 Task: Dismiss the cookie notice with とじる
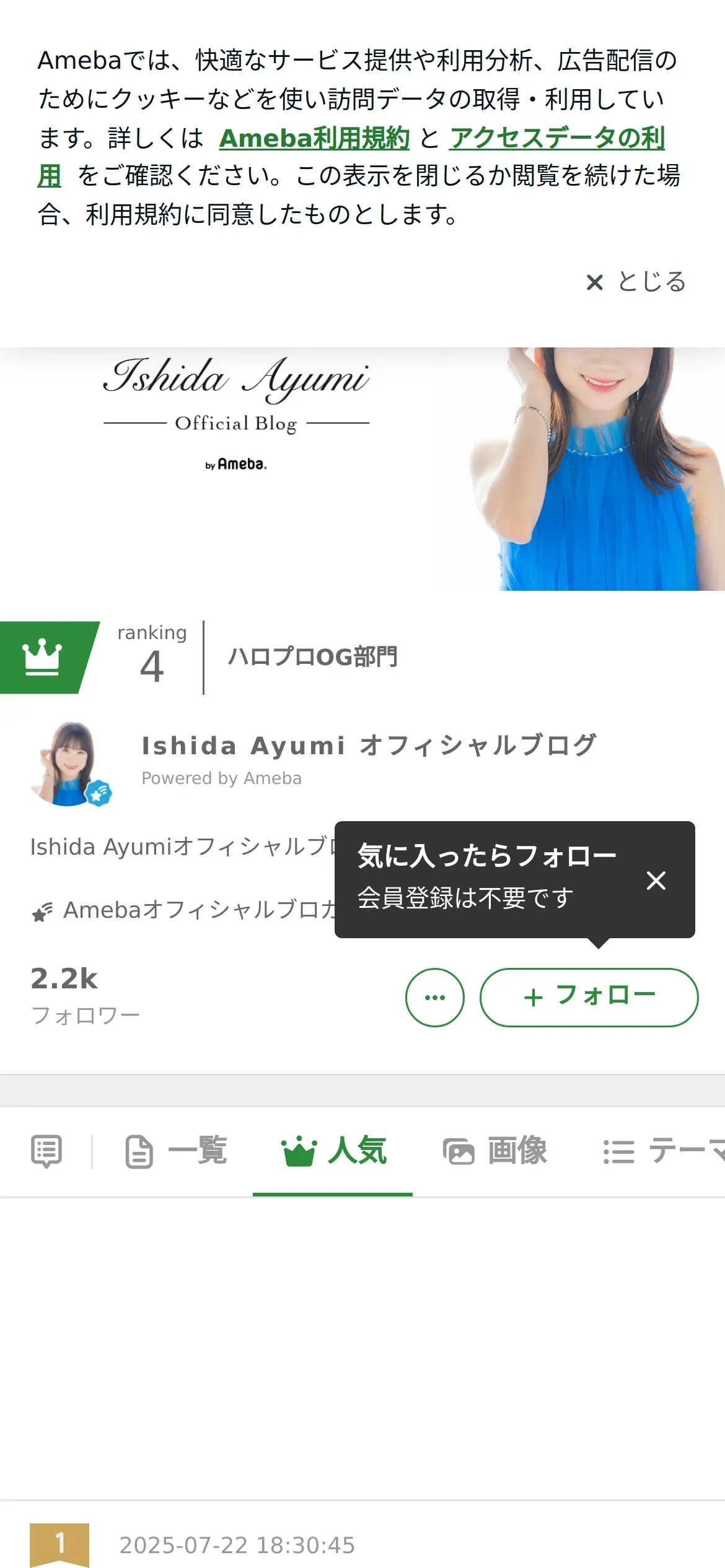636,282
